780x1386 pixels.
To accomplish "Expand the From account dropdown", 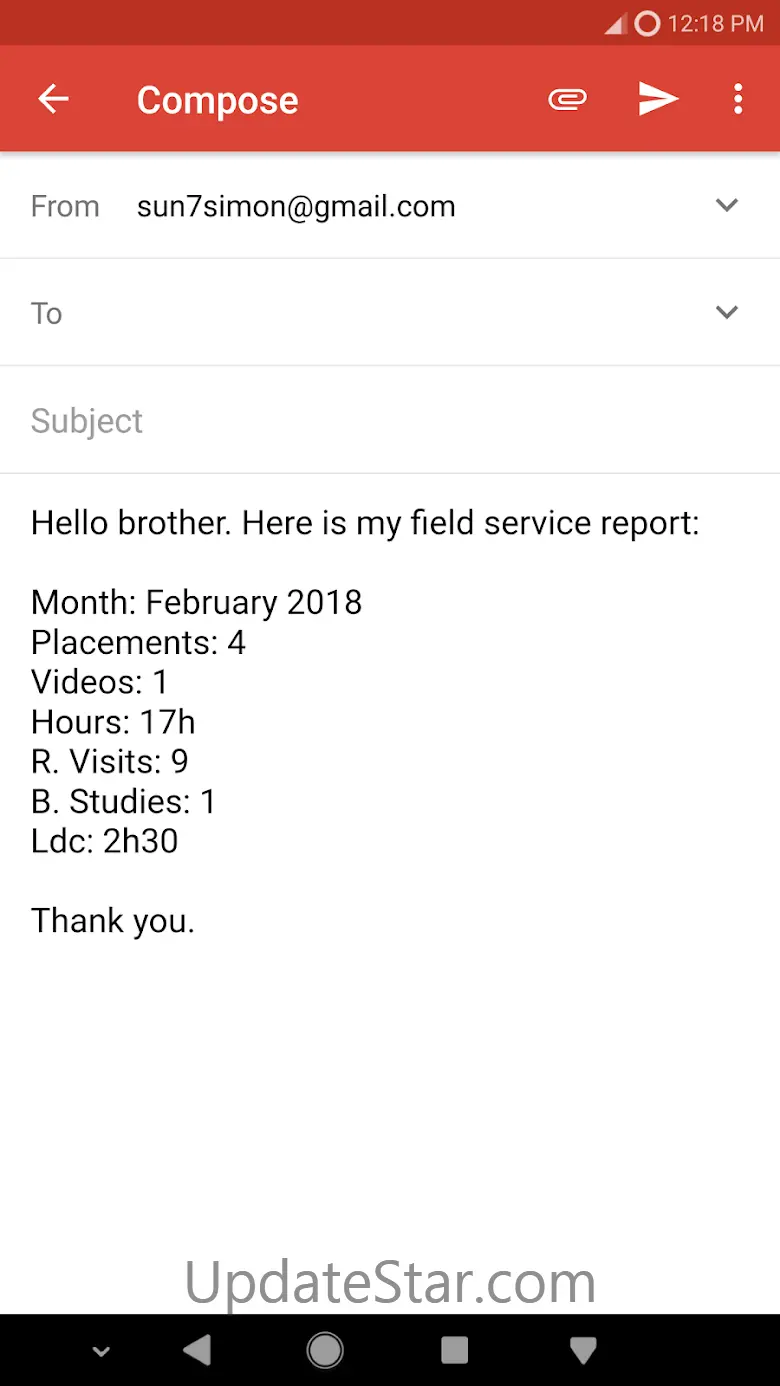I will click(x=727, y=206).
